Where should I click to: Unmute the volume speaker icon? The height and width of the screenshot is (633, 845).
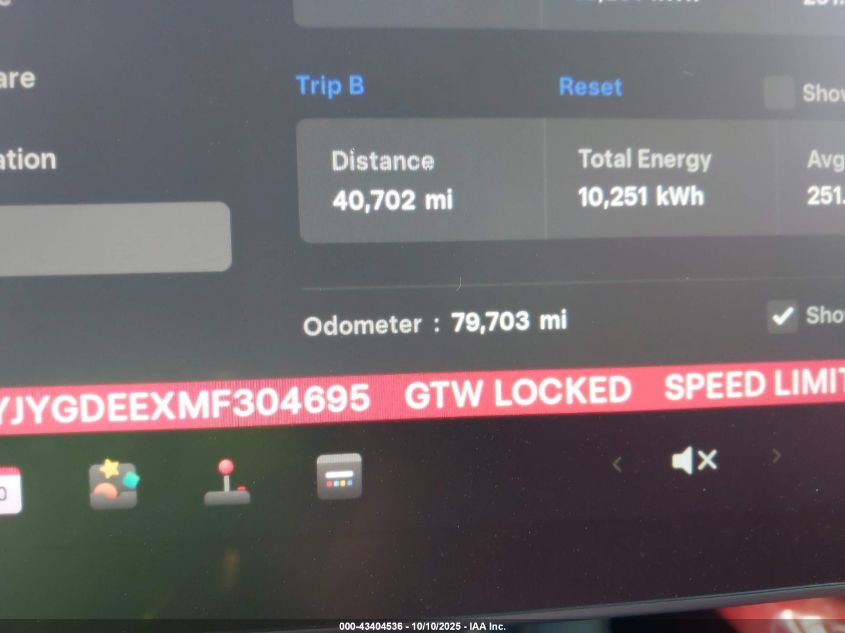(694, 461)
